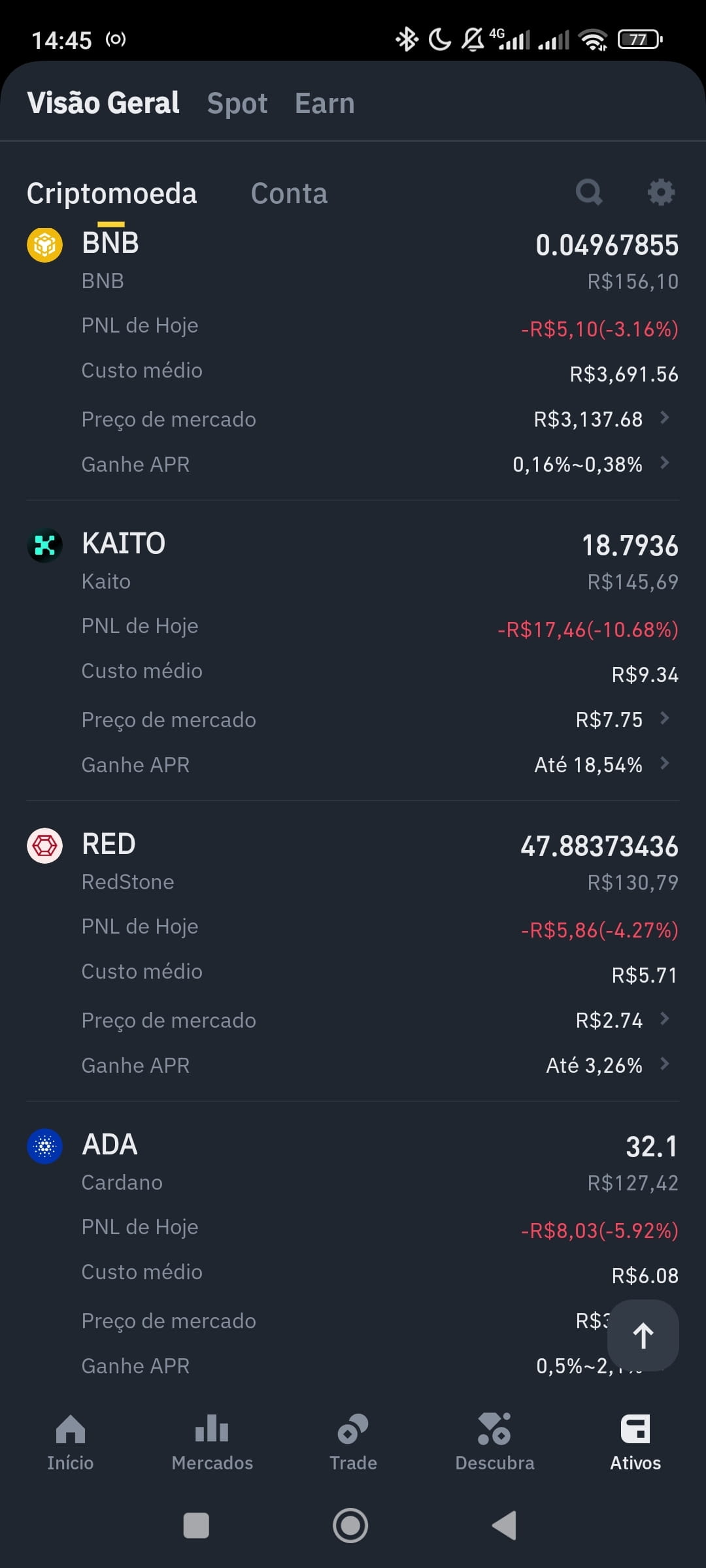Tap the scroll-to-top arrow button
This screenshot has height=1568, width=706.
pos(643,1335)
